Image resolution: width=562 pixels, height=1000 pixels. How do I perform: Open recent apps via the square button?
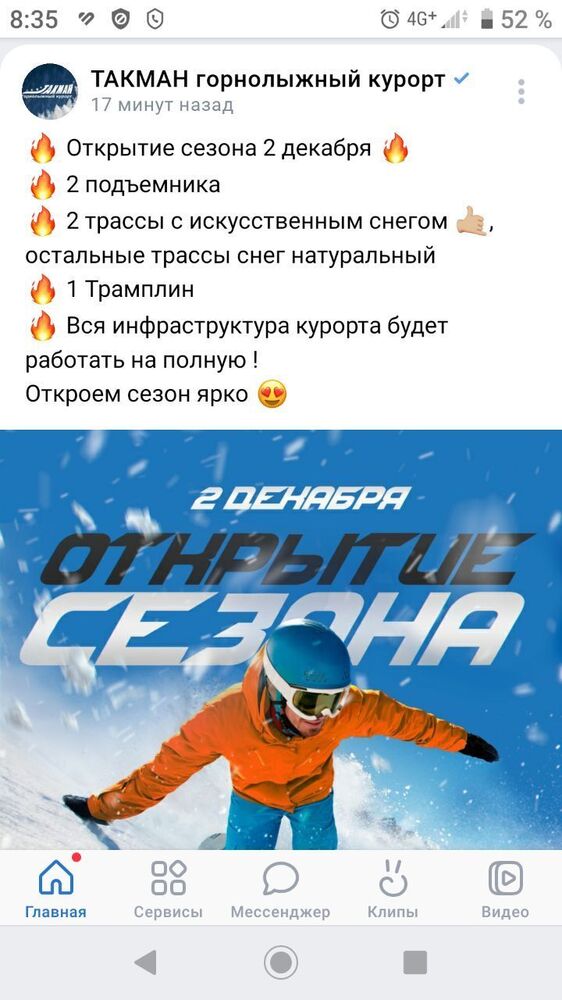coord(415,962)
